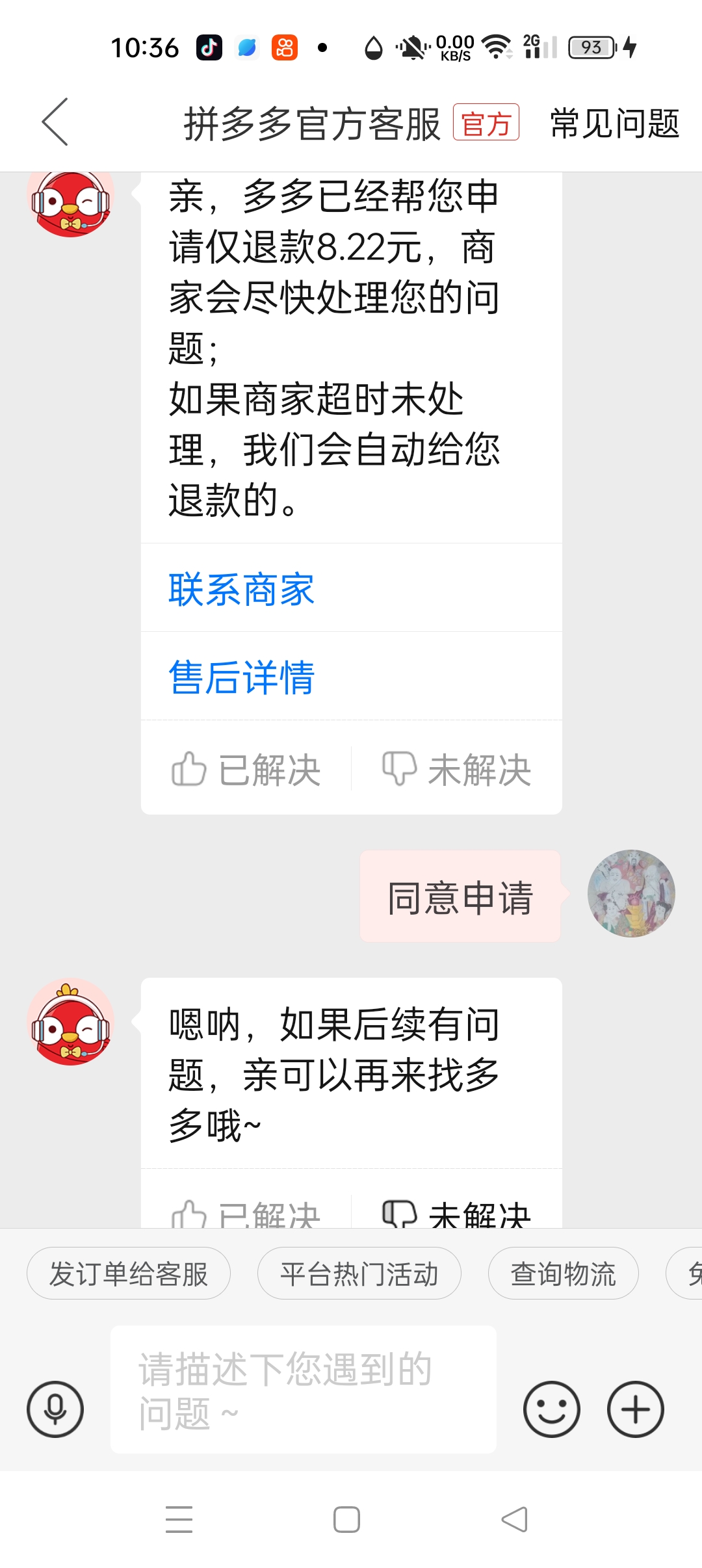
Task: Select the 发订单给客服 chip
Action: coord(129,1274)
